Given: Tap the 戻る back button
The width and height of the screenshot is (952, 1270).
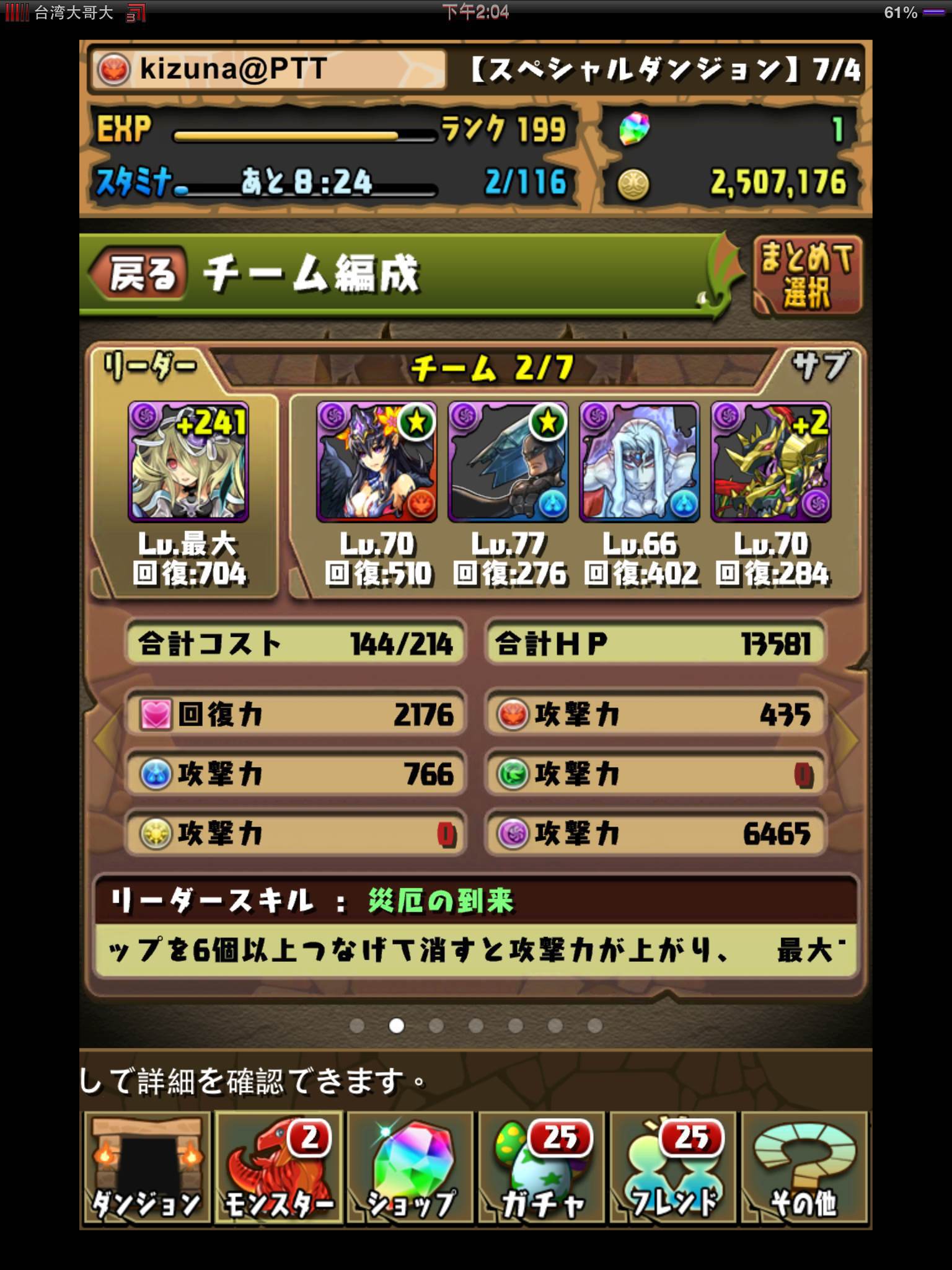Looking at the screenshot, I should point(141,273).
